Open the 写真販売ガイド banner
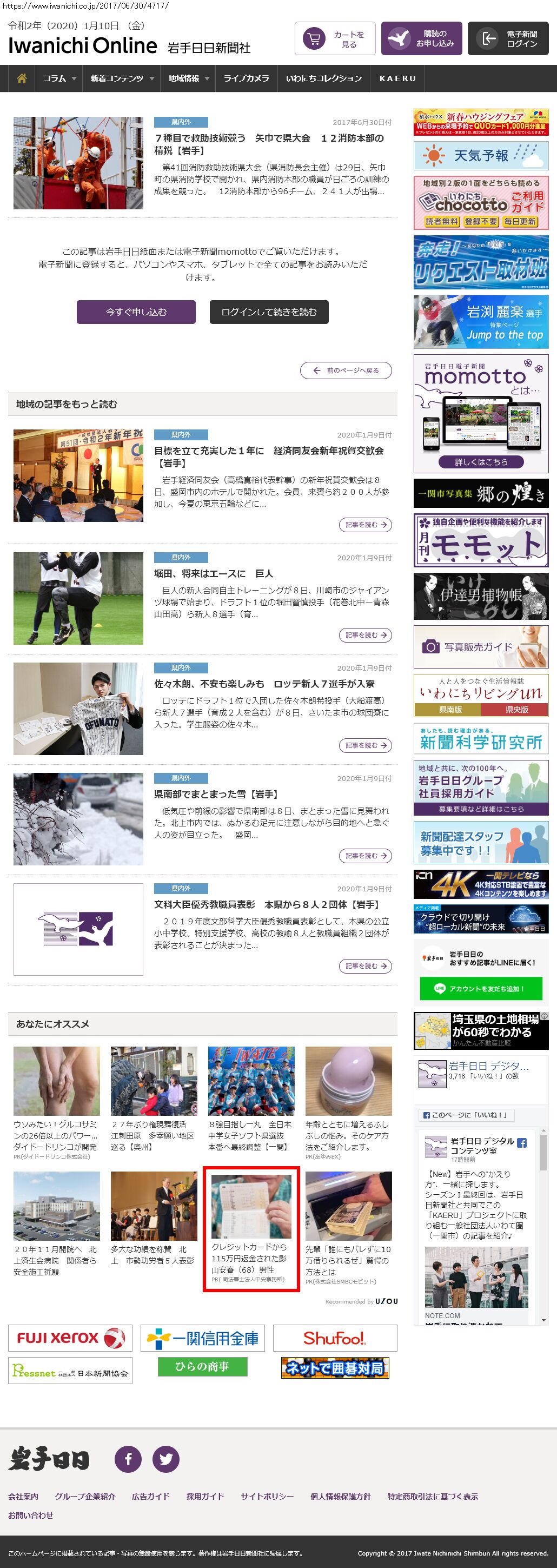This screenshot has width=557, height=1568. point(481,647)
